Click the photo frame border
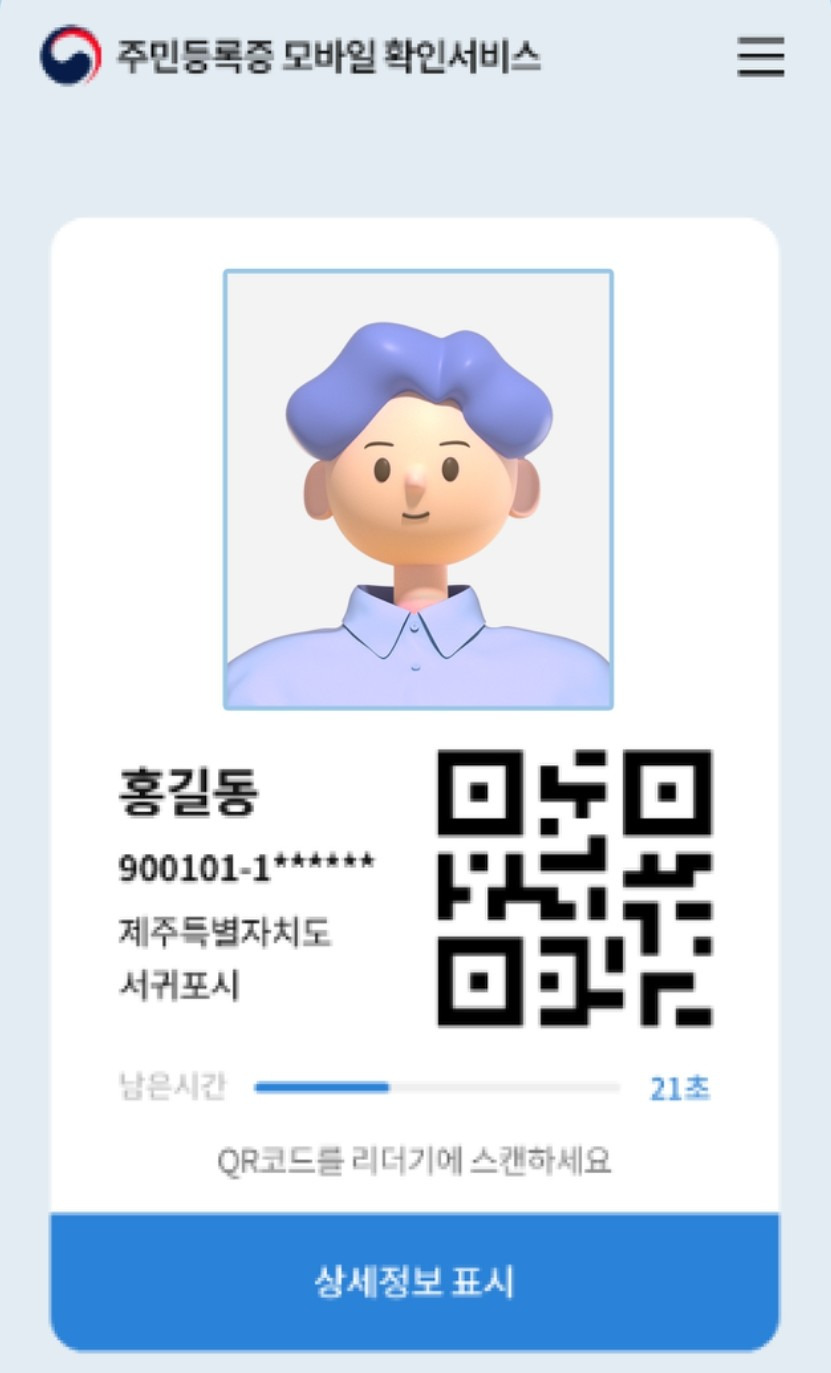 point(416,270)
